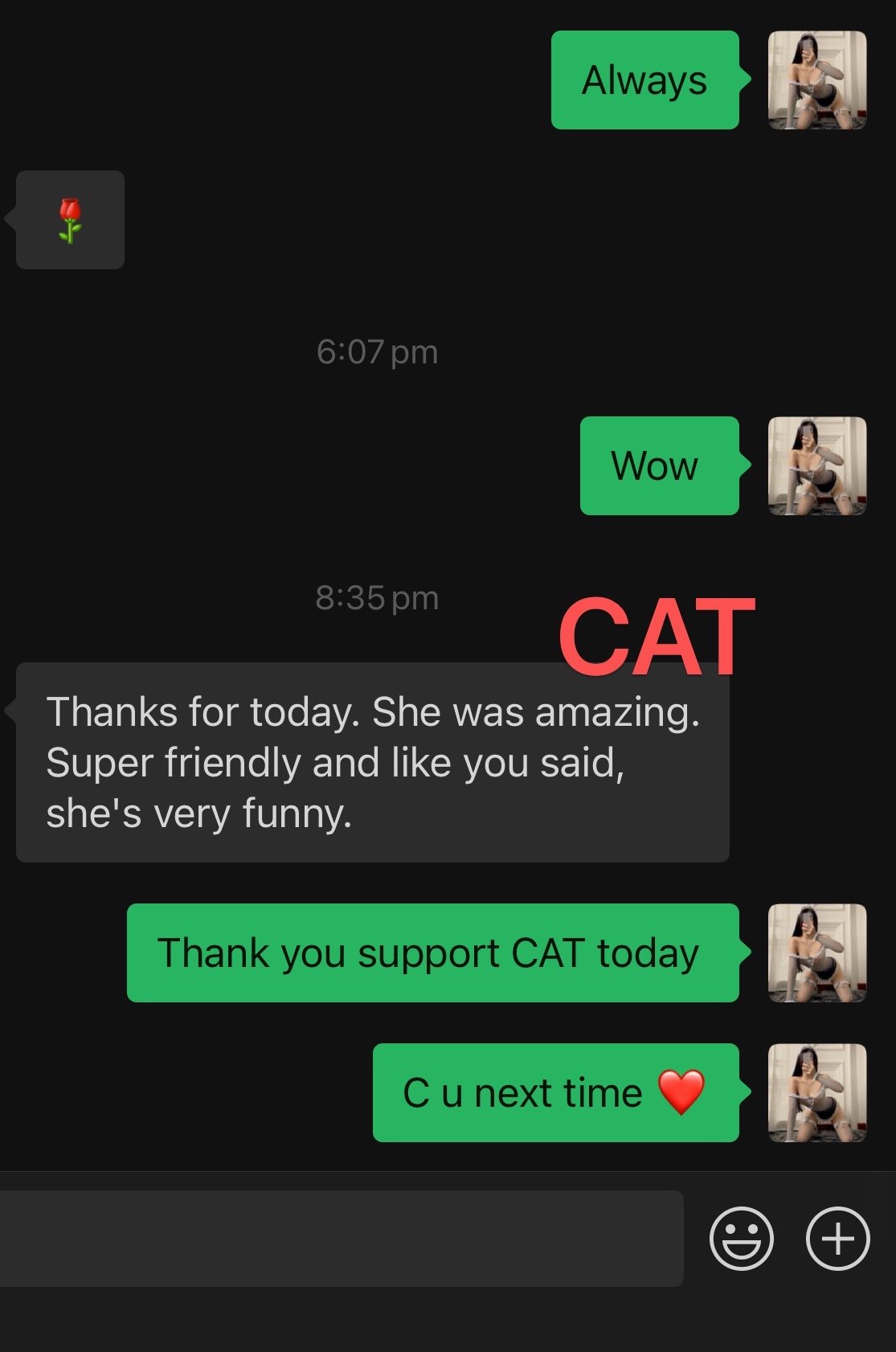Open avatar next to 'C u next time'
Screen dimensions: 896x1352
pyautogui.click(x=817, y=1092)
